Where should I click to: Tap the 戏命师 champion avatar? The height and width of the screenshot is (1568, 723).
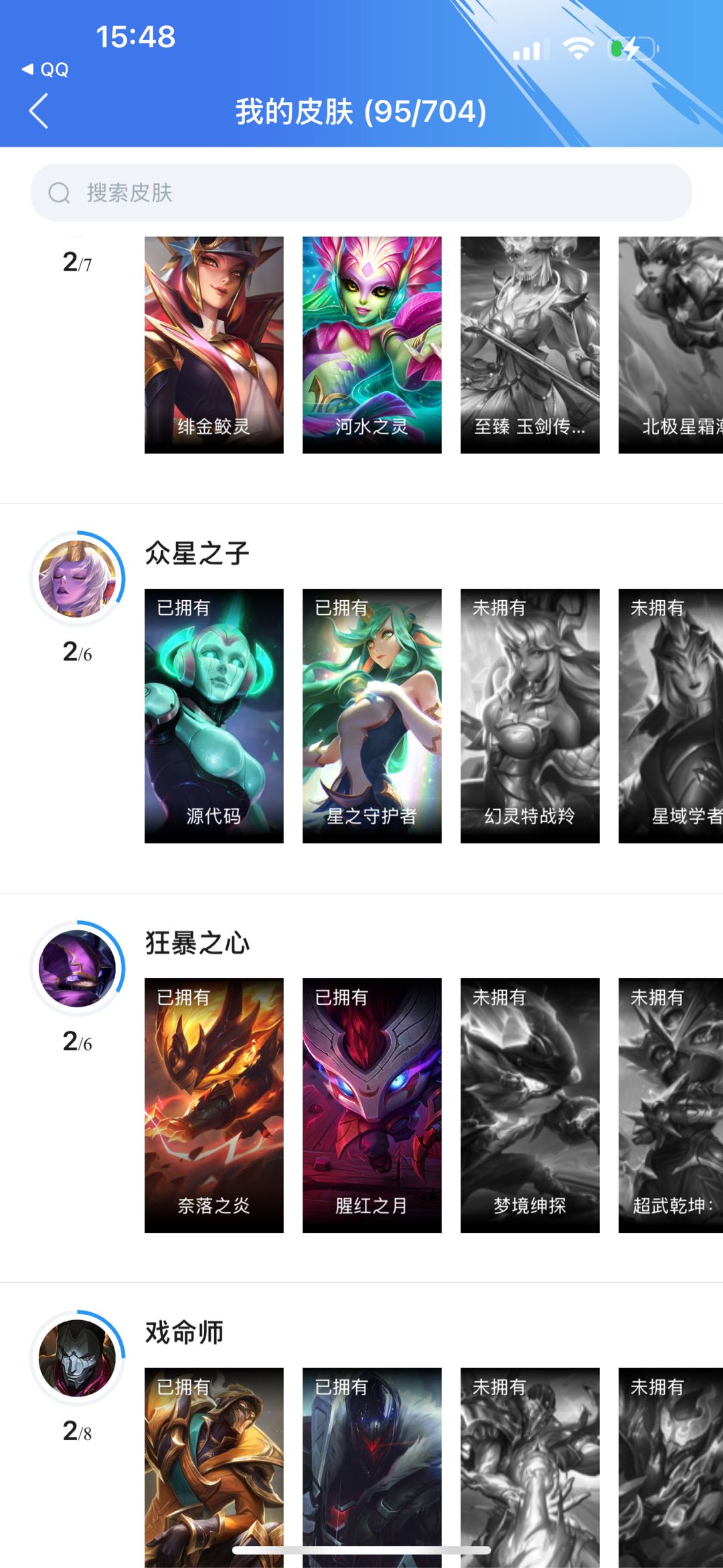pos(78,1358)
